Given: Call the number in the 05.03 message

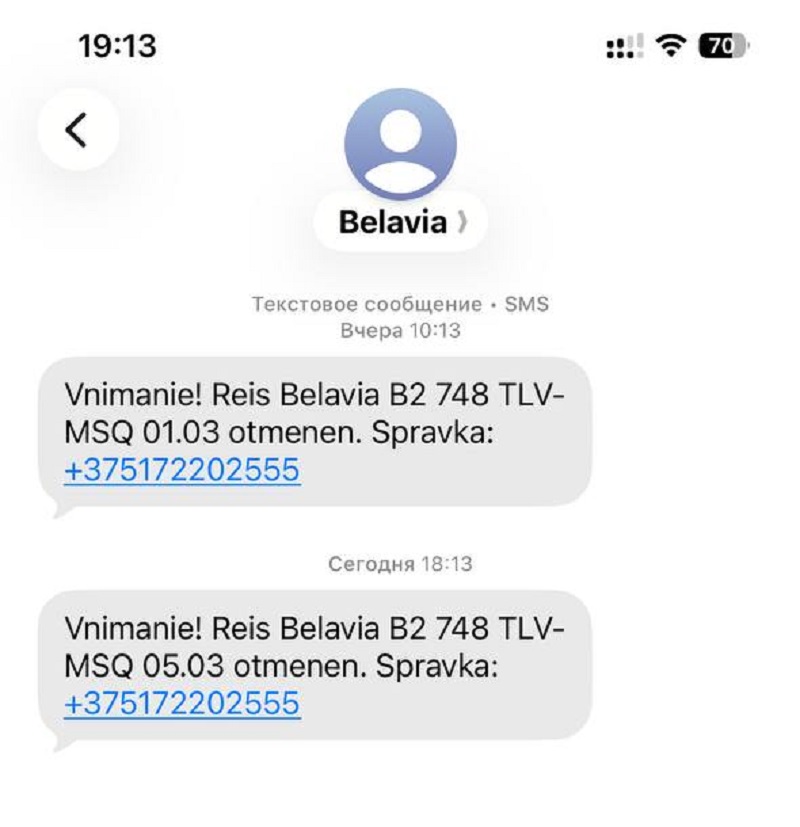Looking at the screenshot, I should (181, 703).
